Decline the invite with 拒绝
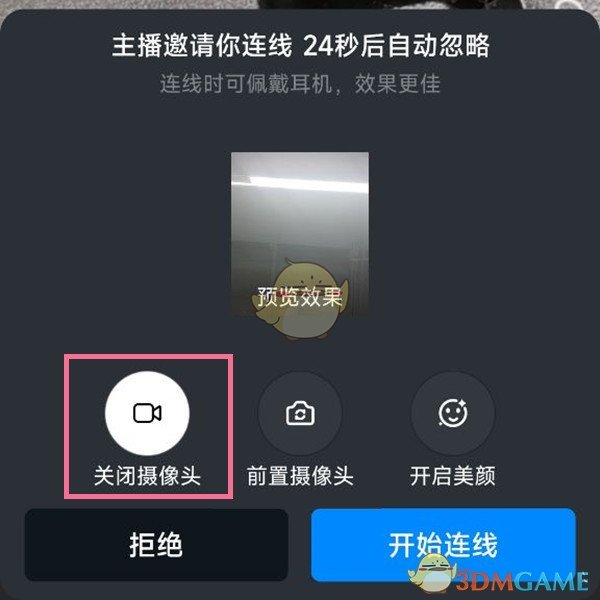The image size is (600, 600). [x=156, y=545]
